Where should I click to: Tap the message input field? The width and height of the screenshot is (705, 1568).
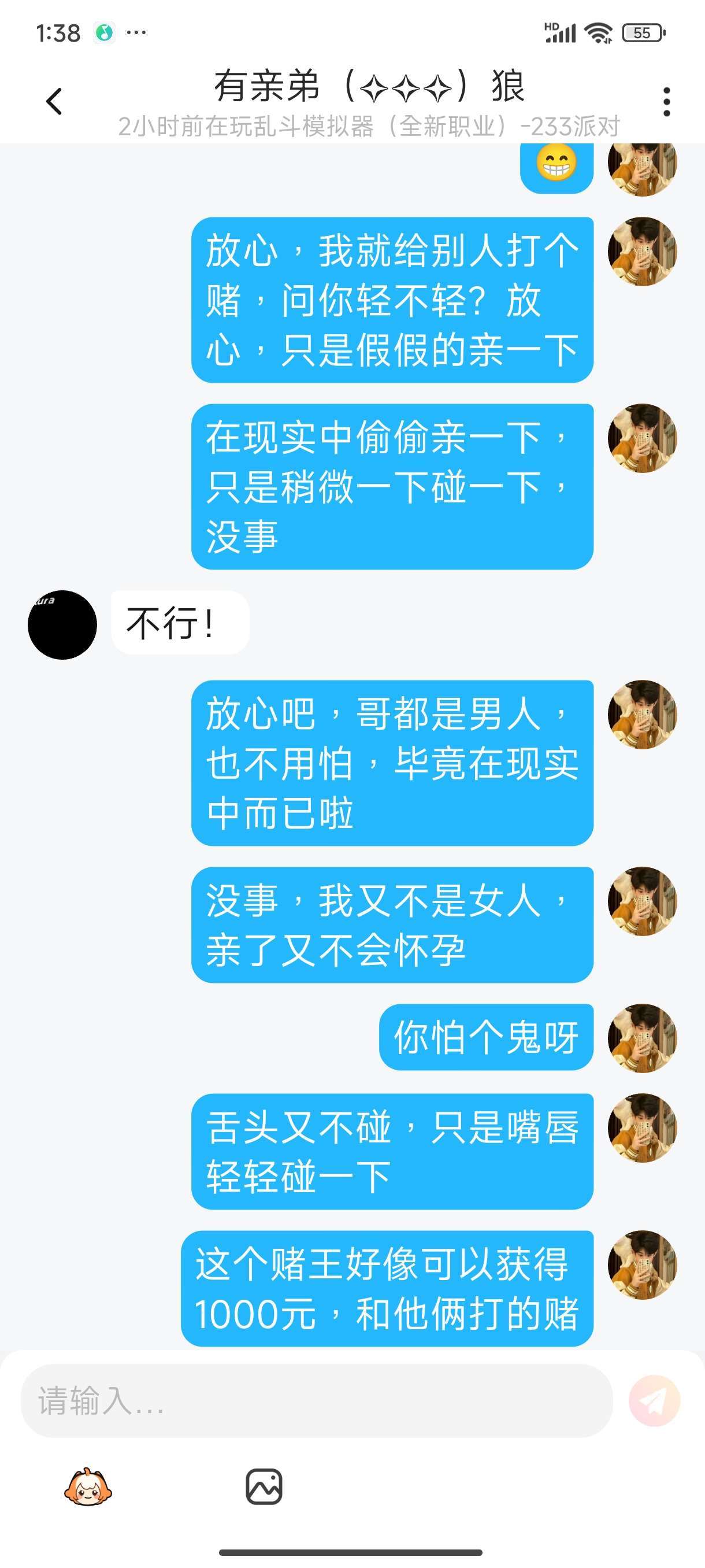click(316, 1400)
